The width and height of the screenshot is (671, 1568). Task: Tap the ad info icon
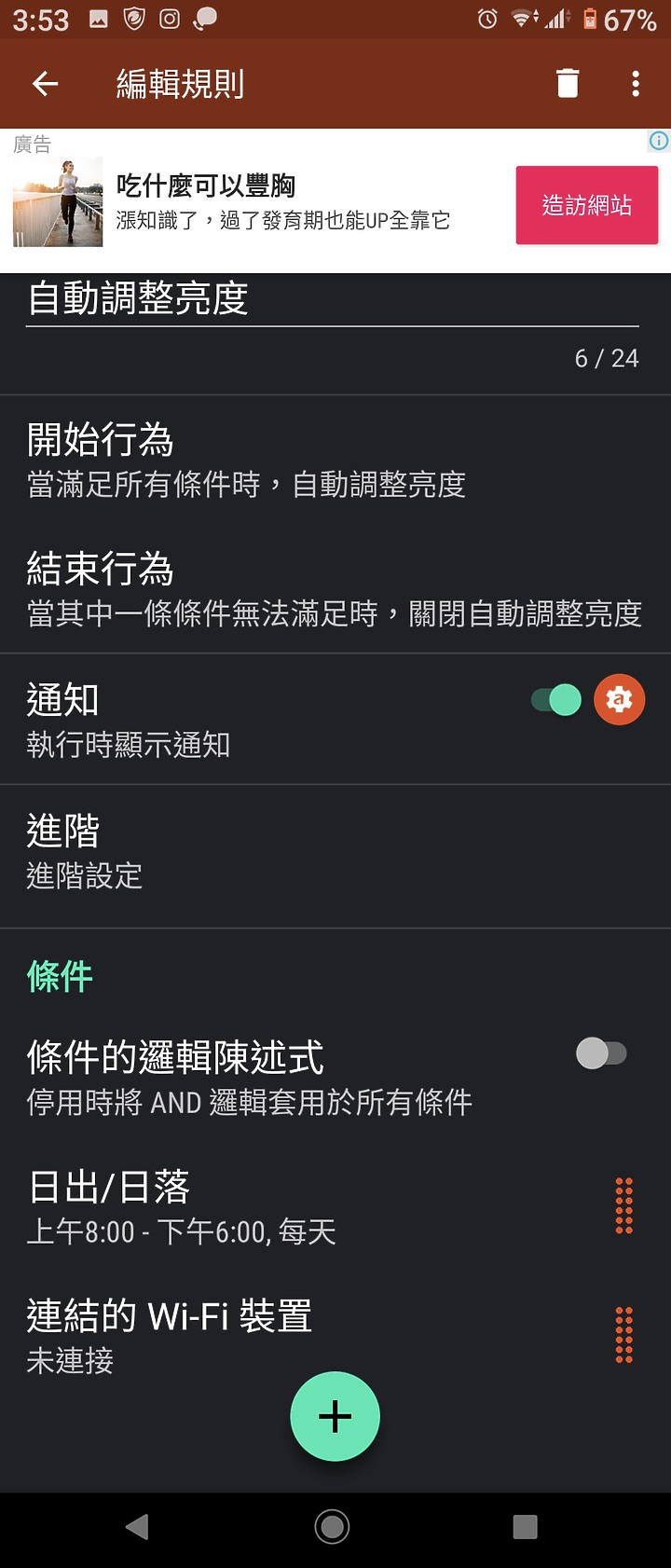659,141
